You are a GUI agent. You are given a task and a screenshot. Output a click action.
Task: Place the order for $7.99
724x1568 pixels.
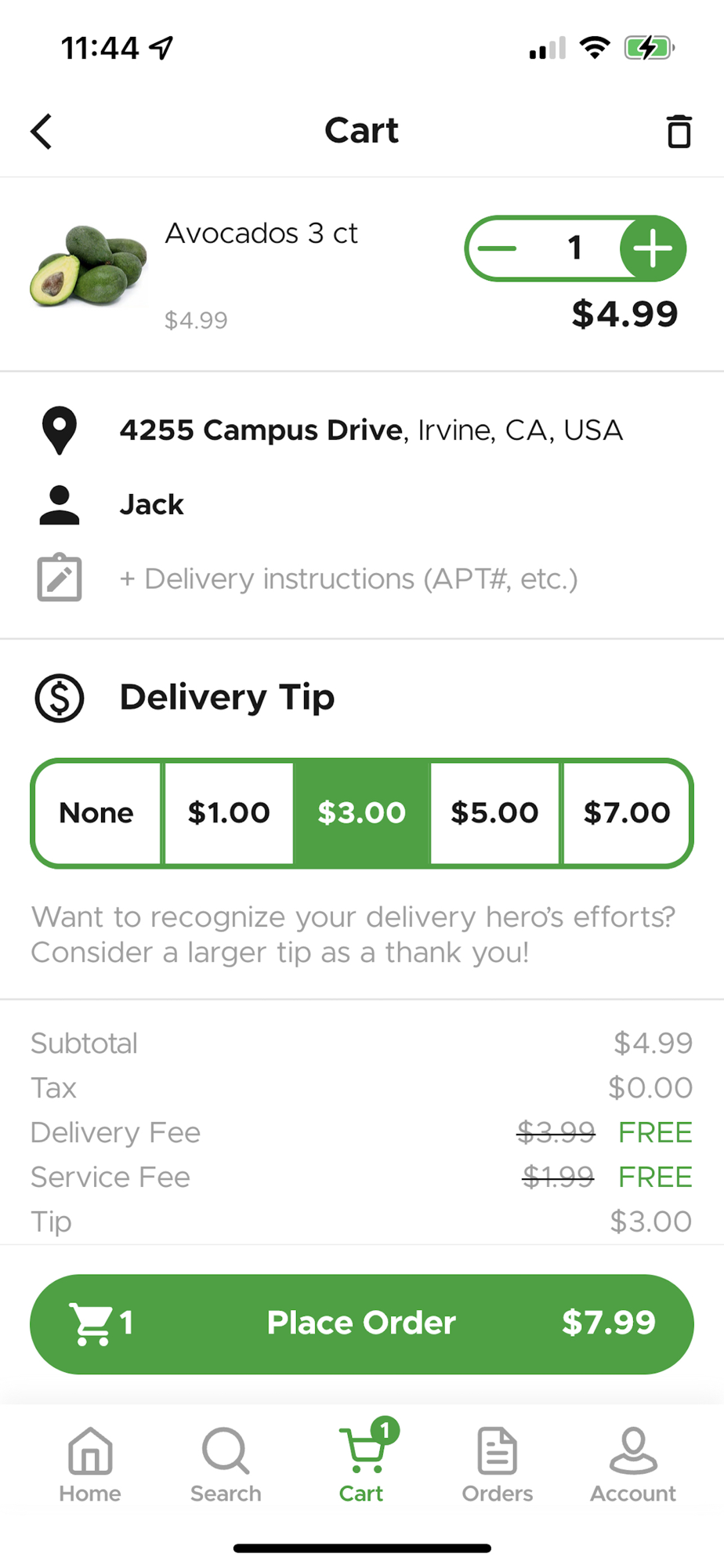click(x=362, y=1323)
